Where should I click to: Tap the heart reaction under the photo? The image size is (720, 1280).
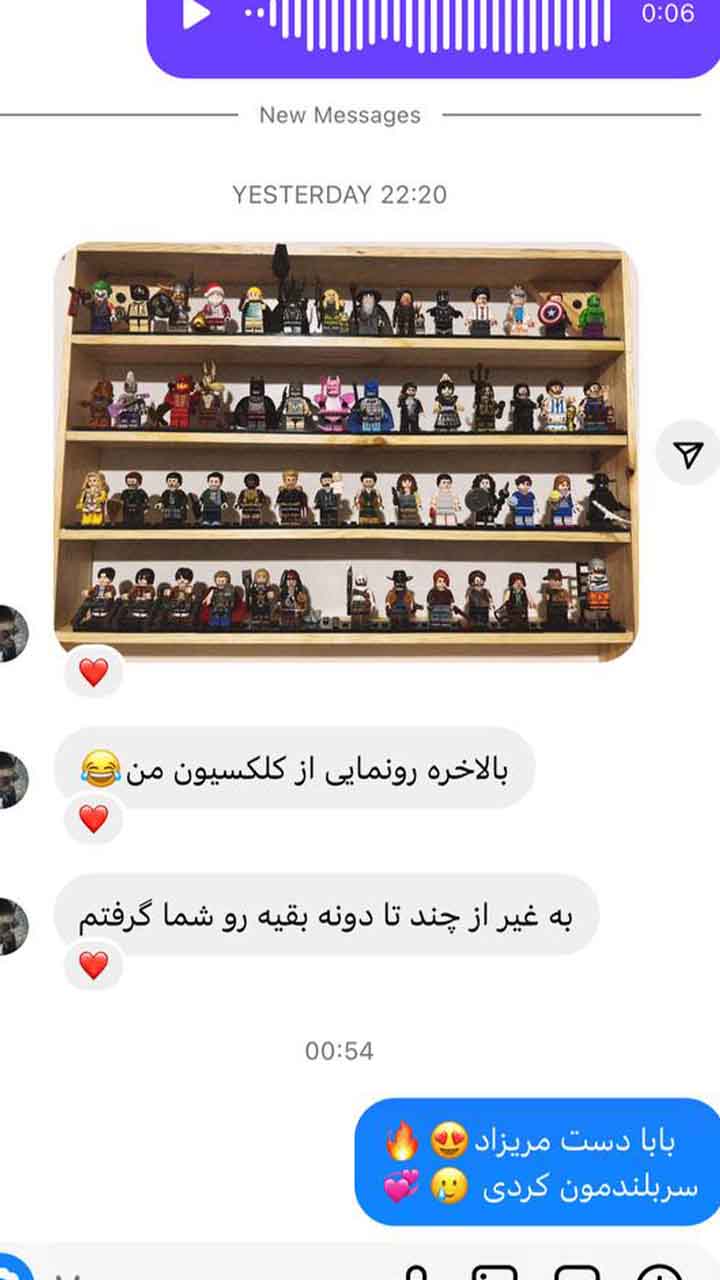pyautogui.click(x=93, y=673)
